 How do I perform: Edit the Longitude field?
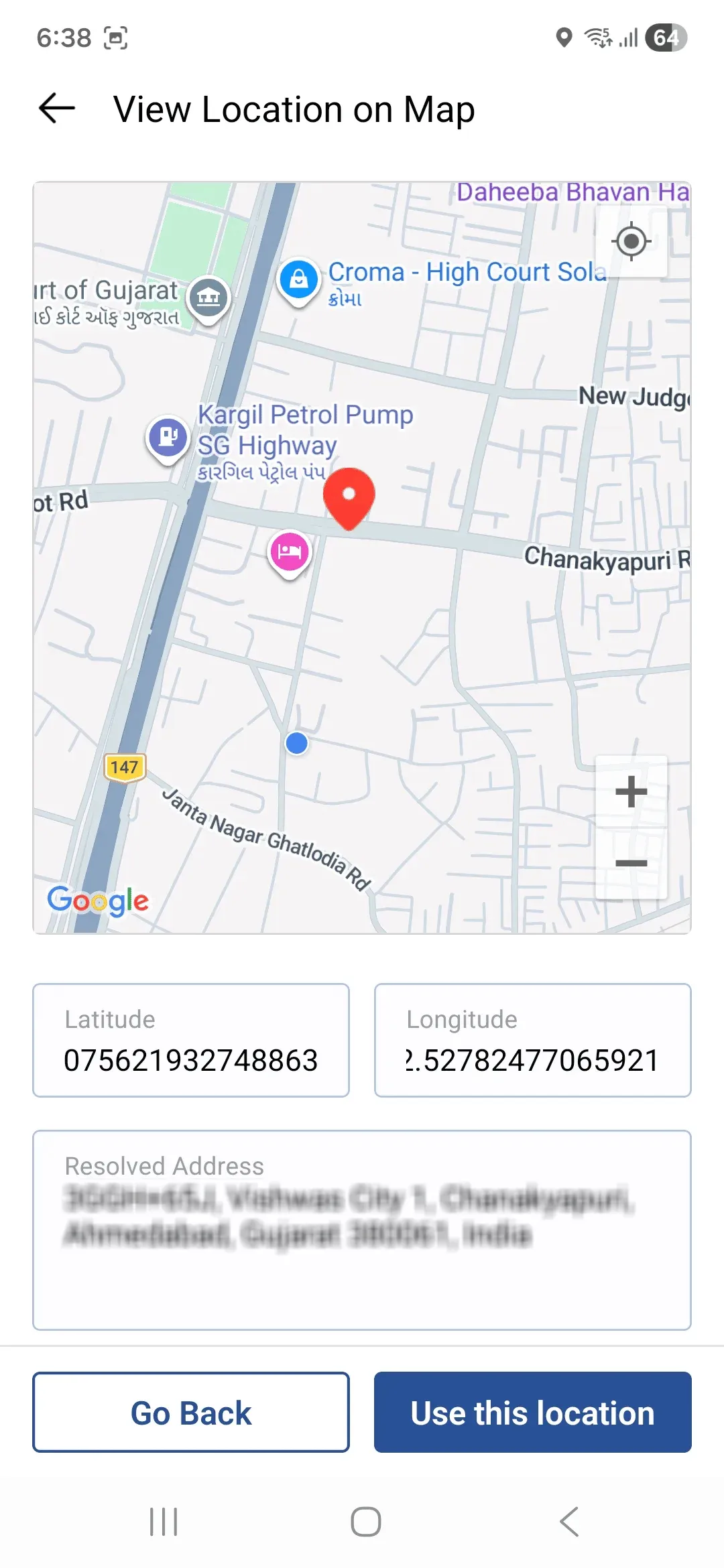(x=532, y=1040)
